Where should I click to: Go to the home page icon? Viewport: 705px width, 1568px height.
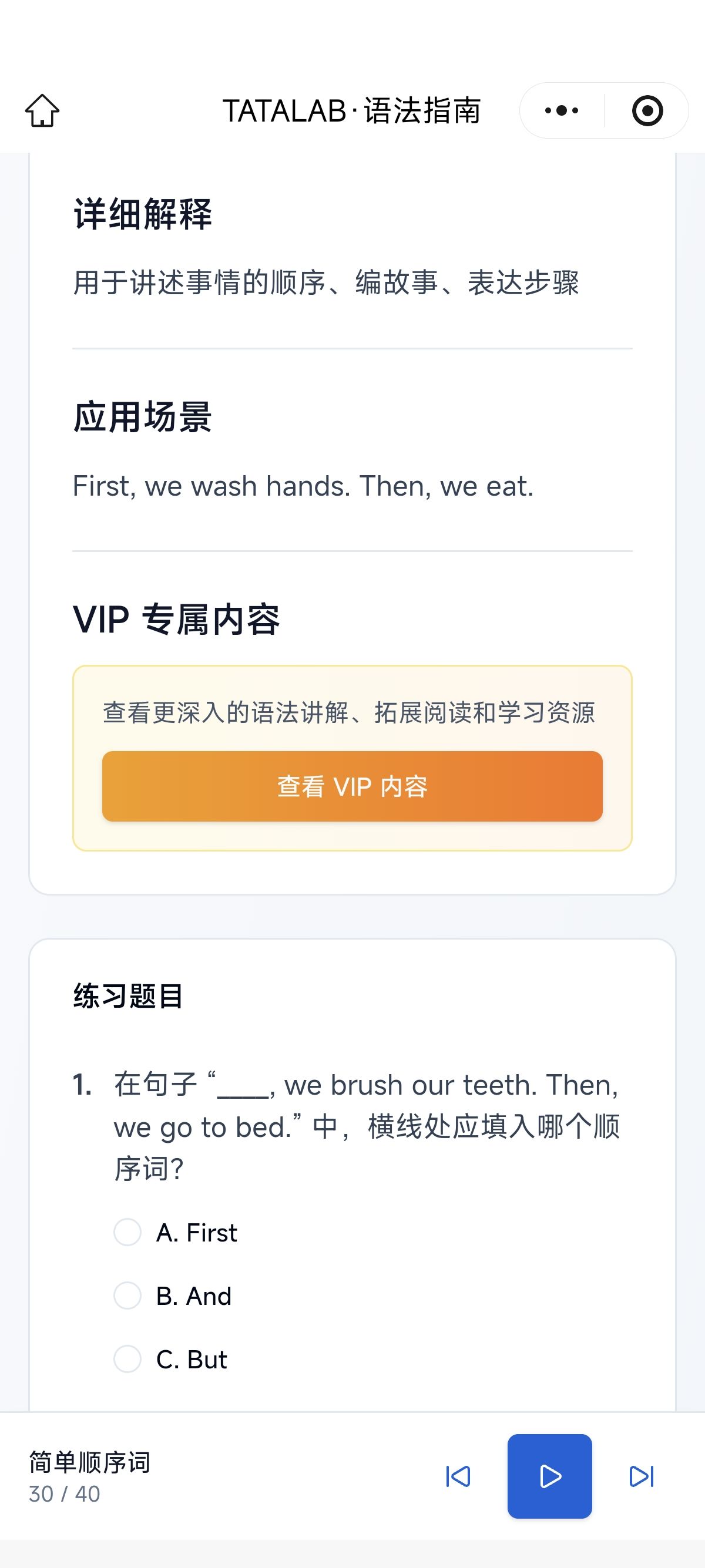tap(43, 111)
